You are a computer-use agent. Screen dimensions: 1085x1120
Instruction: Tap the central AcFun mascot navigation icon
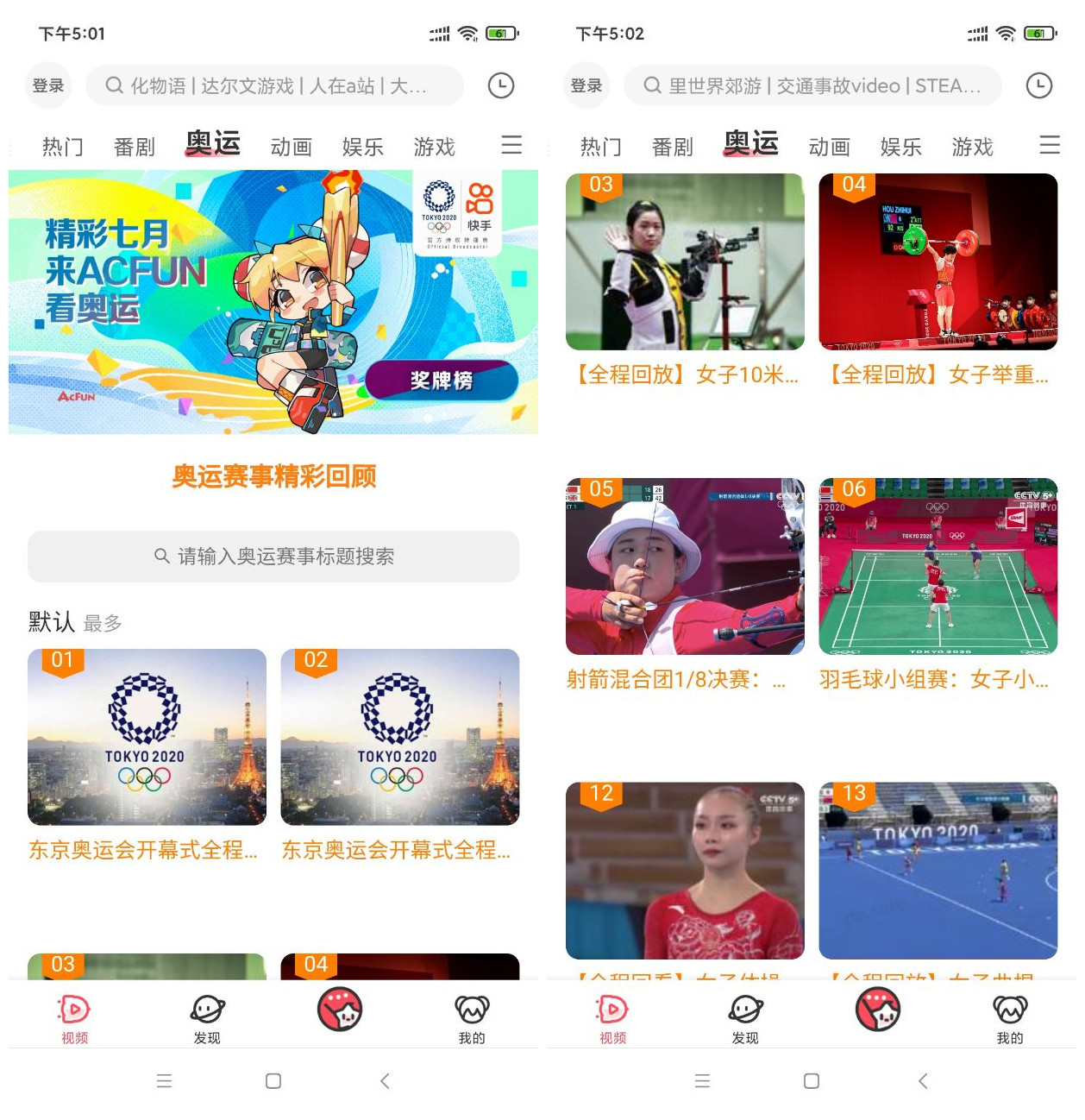click(x=339, y=1011)
